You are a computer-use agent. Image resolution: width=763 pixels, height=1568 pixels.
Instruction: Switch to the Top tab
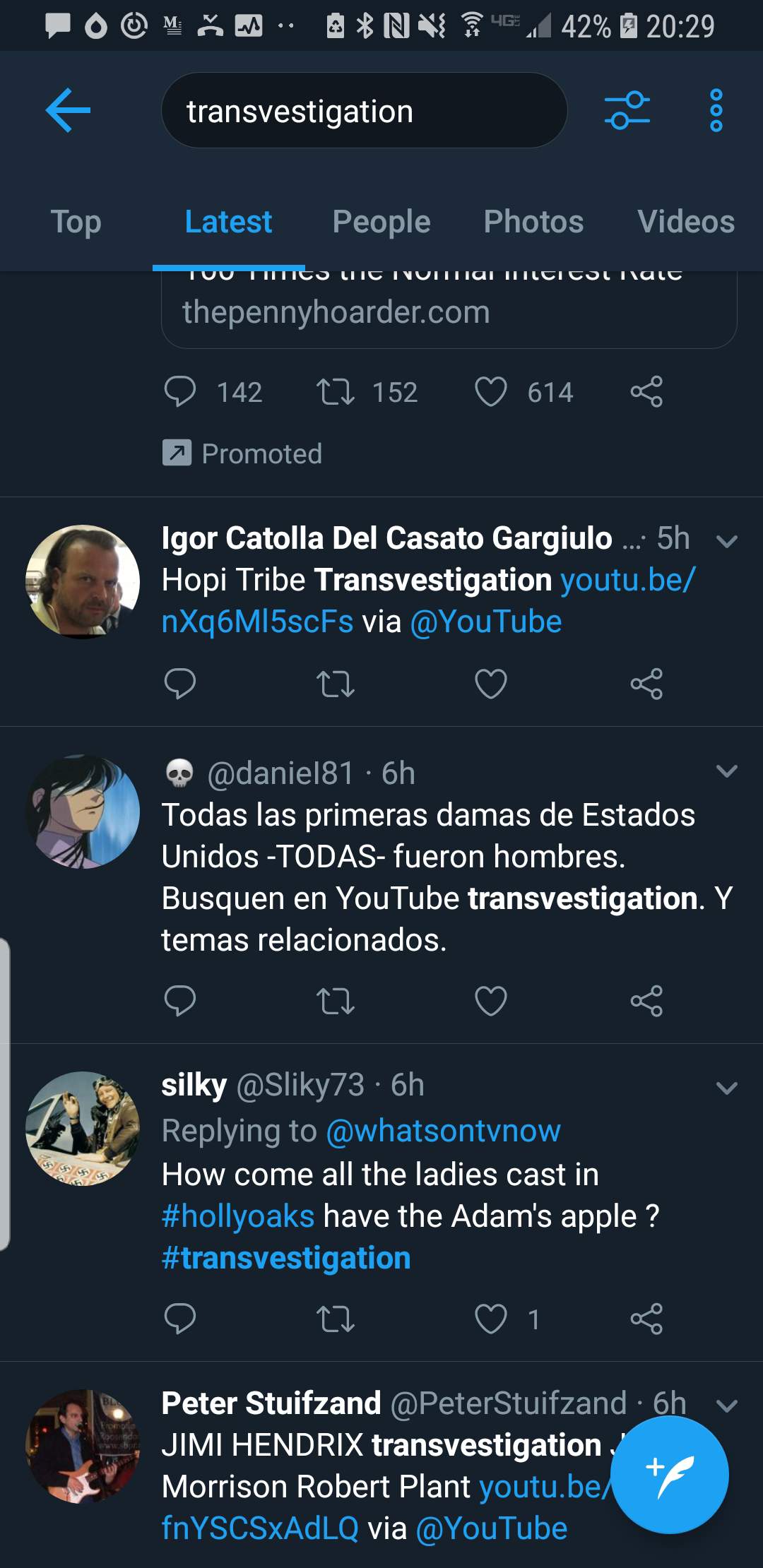(76, 222)
